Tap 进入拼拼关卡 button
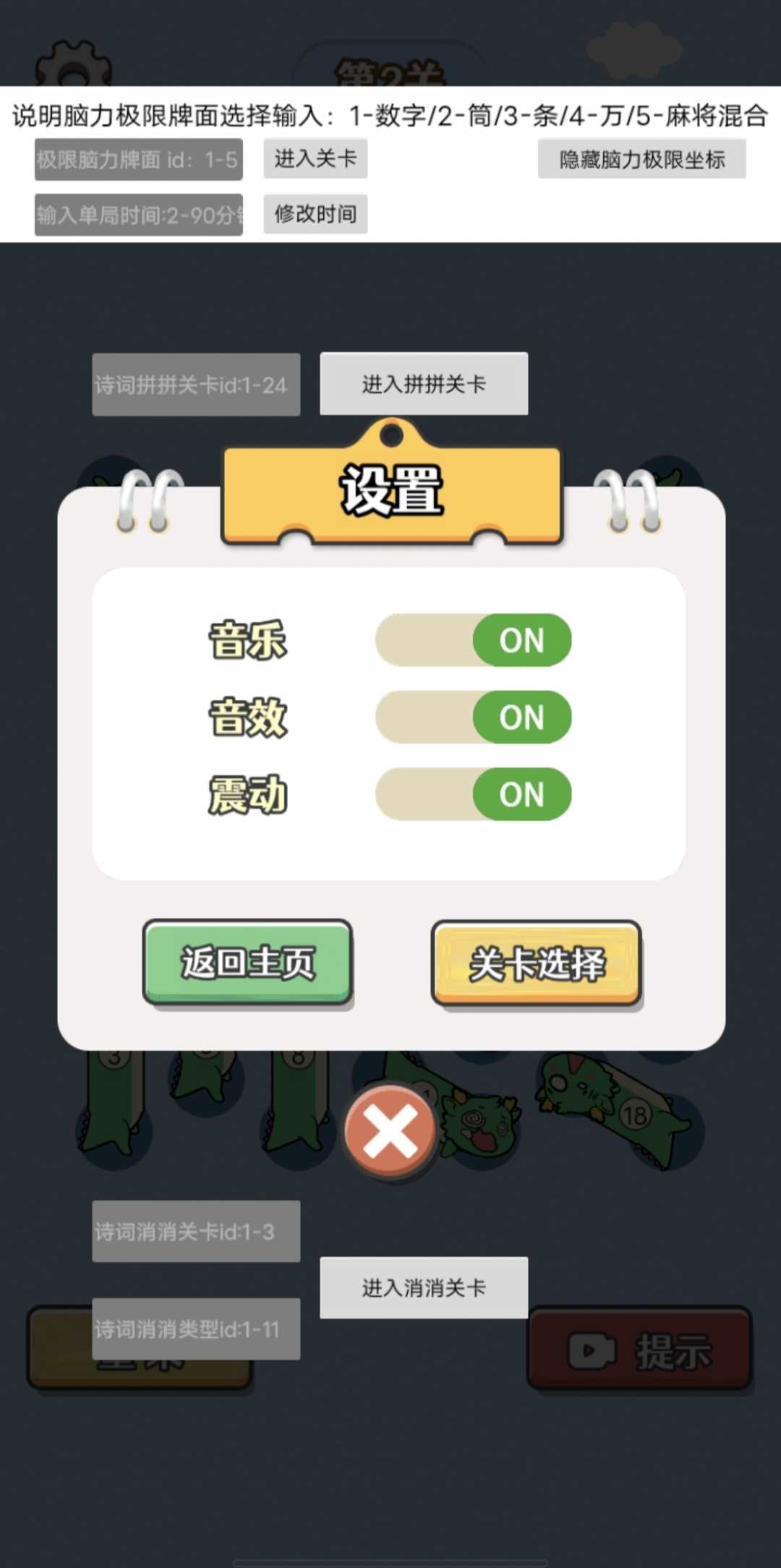This screenshot has height=1568, width=781. 424,384
